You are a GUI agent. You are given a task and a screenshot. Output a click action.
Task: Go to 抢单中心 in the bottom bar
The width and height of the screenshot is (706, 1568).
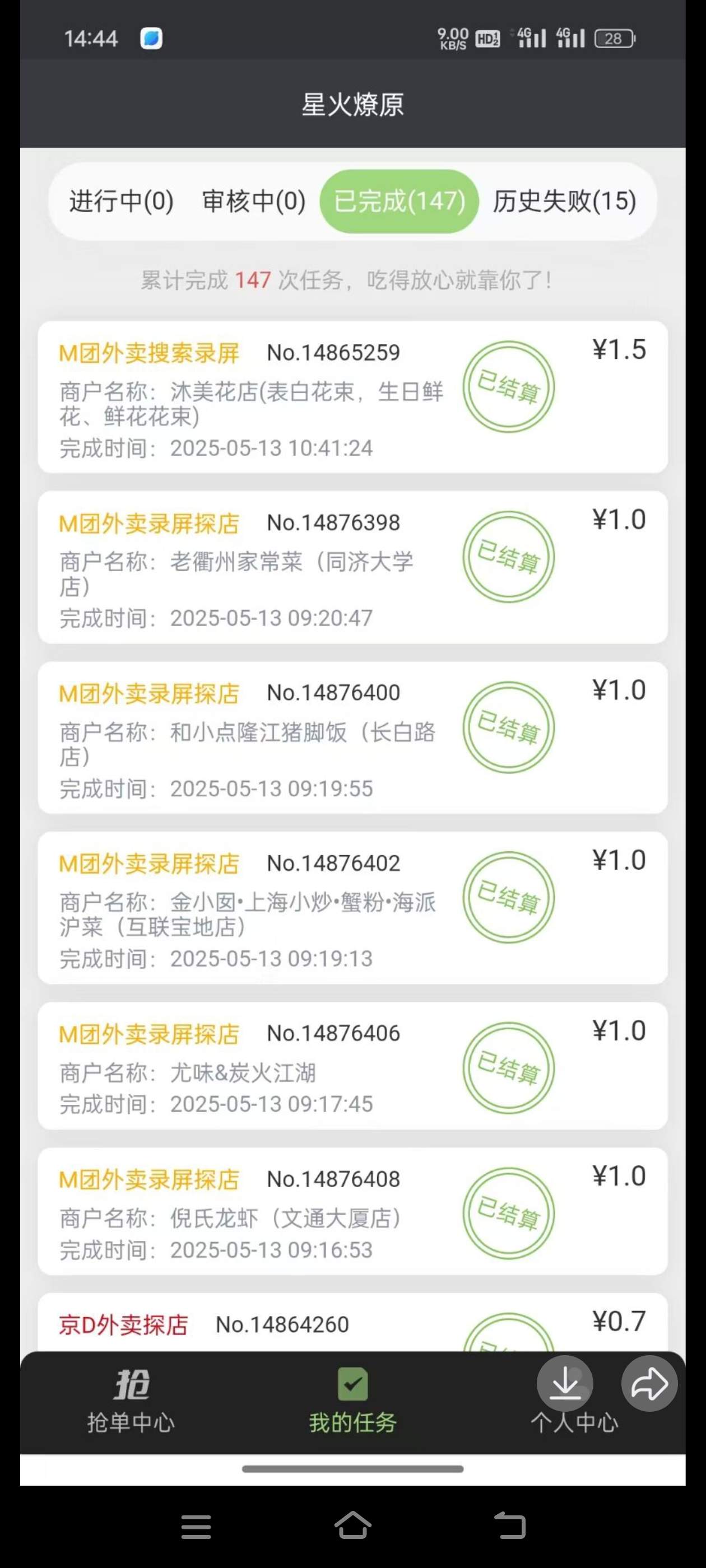click(x=131, y=1401)
